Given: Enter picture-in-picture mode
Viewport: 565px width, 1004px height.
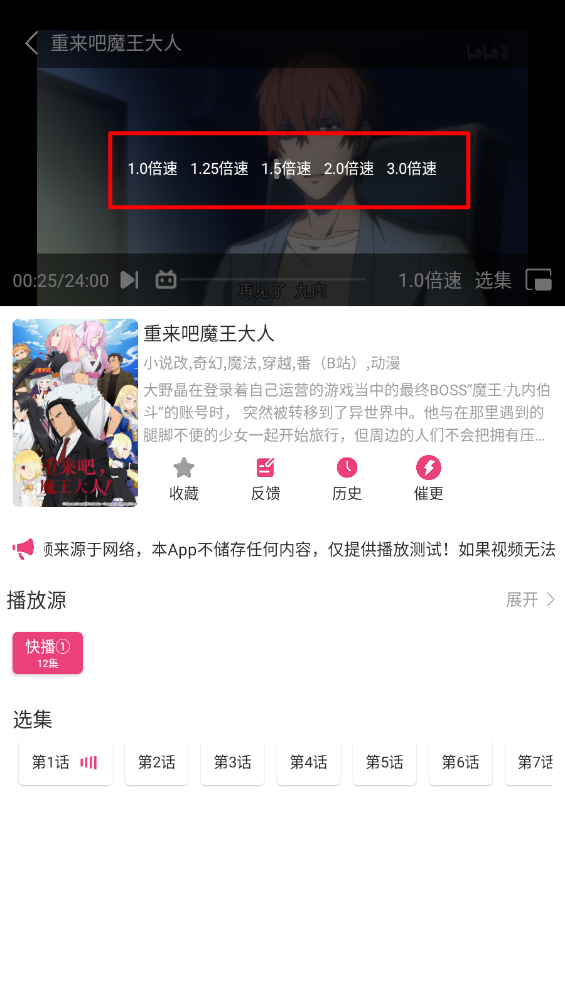Looking at the screenshot, I should 539,280.
